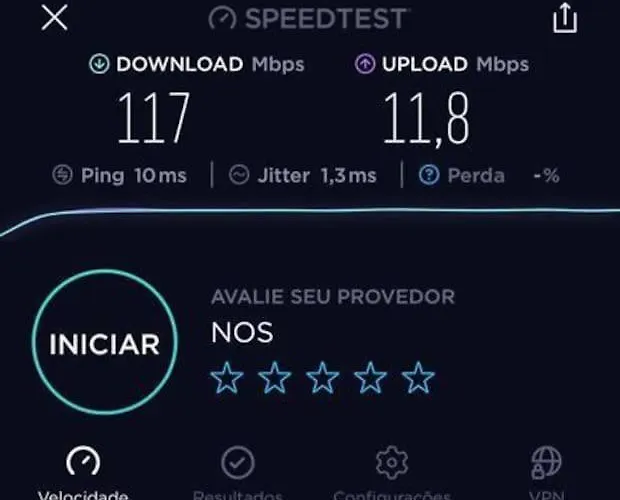Open the Perda help icon
This screenshot has height=500, width=620.
(429, 176)
